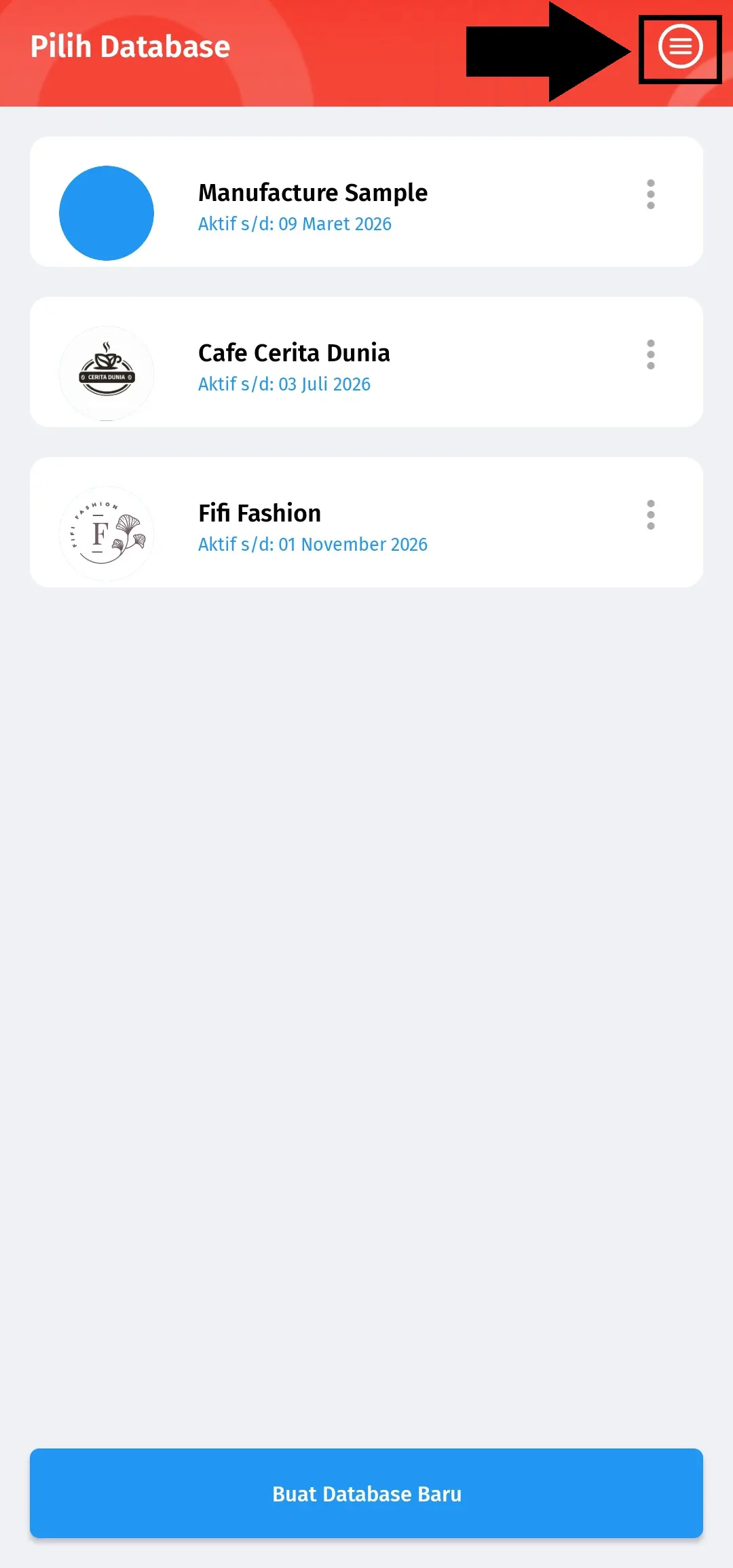This screenshot has width=733, height=1568.
Task: Click the Pilih Database title
Action: click(129, 46)
